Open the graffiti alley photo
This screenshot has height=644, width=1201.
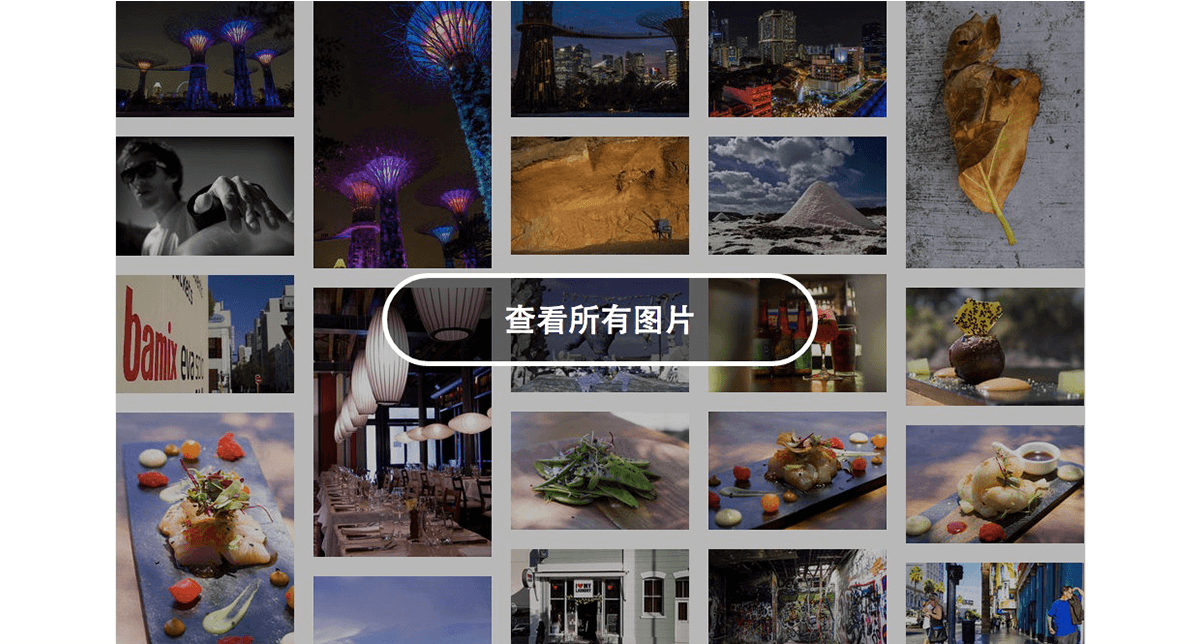click(x=797, y=596)
